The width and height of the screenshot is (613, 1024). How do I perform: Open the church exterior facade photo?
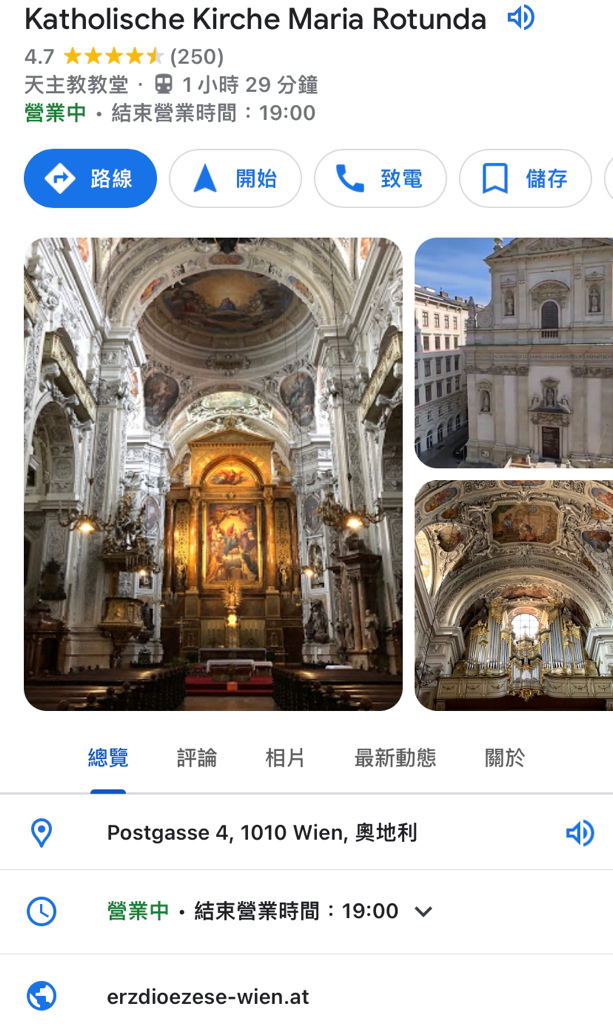(514, 352)
